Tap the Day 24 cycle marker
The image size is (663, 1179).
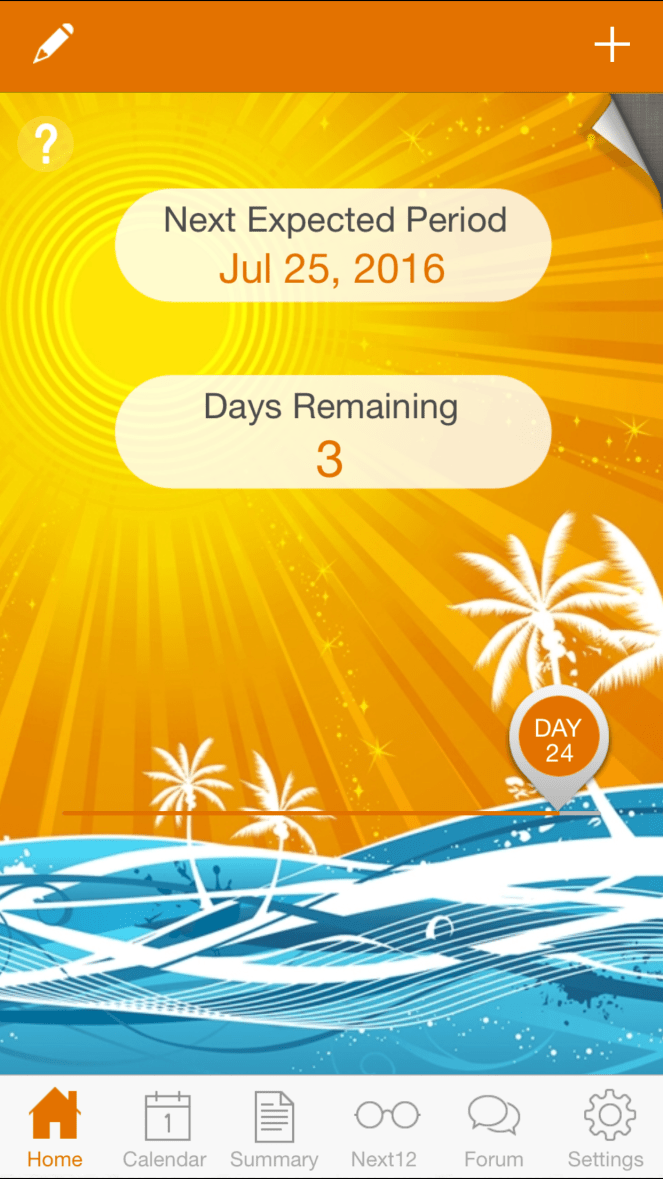(x=558, y=740)
